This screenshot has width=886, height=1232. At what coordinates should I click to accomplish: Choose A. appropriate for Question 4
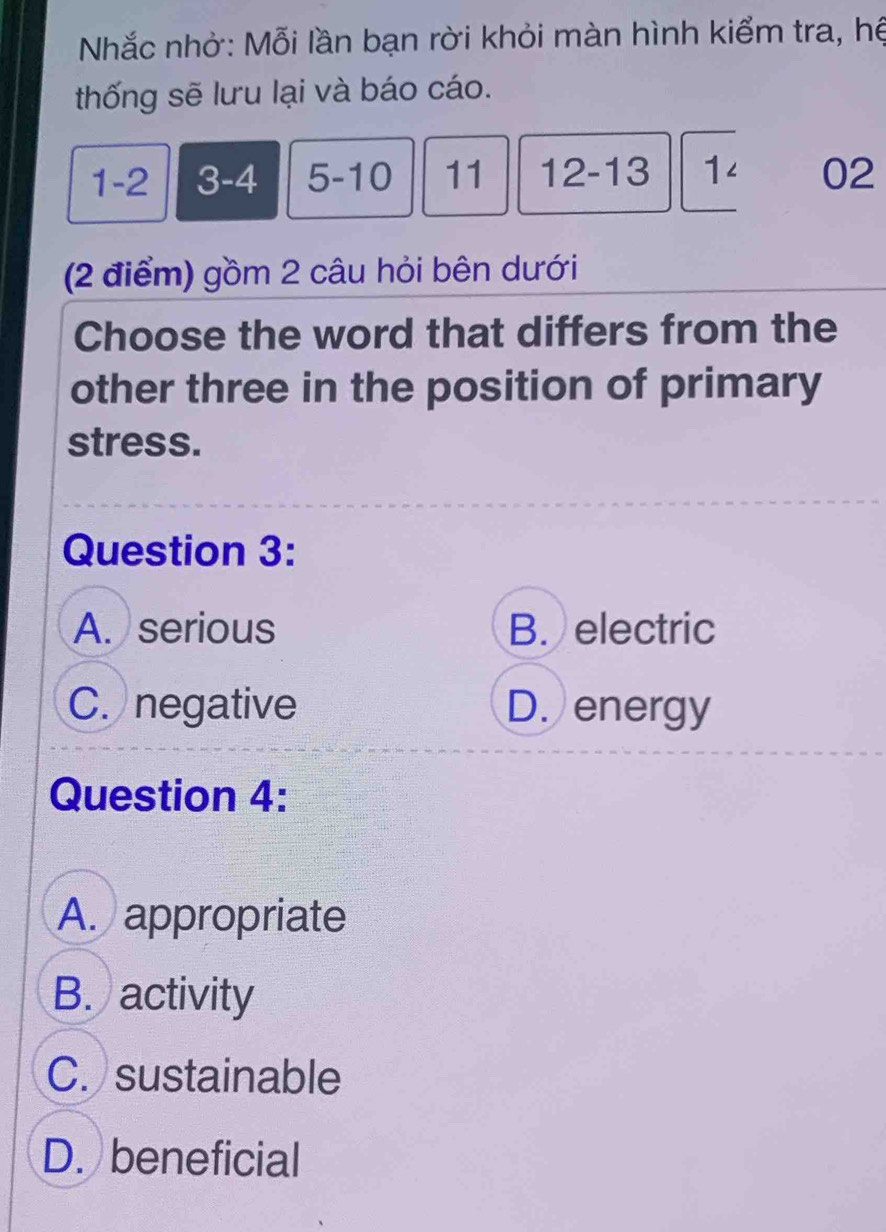tap(86, 916)
